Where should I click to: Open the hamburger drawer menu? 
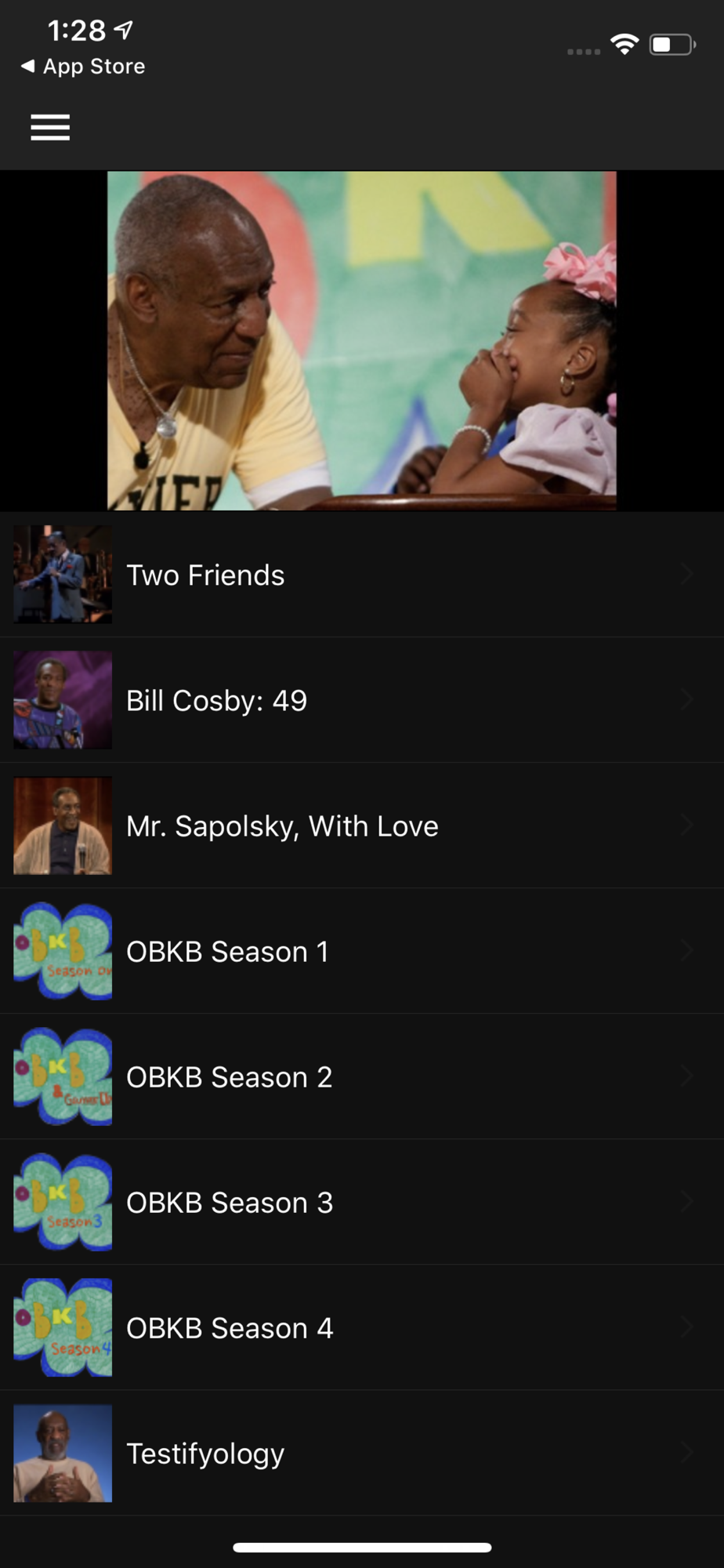click(50, 127)
